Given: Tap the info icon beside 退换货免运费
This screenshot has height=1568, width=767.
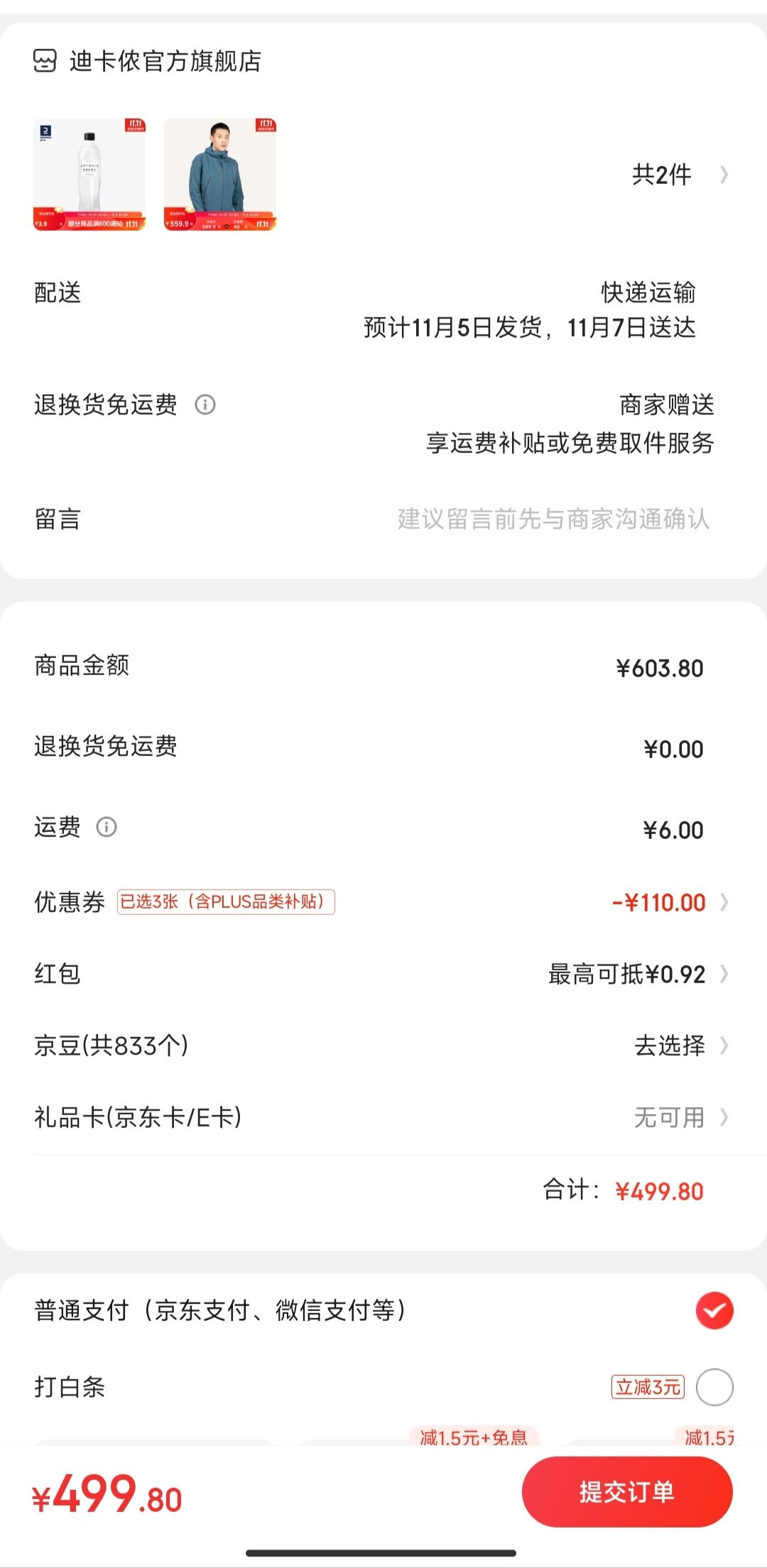Looking at the screenshot, I should [x=205, y=405].
